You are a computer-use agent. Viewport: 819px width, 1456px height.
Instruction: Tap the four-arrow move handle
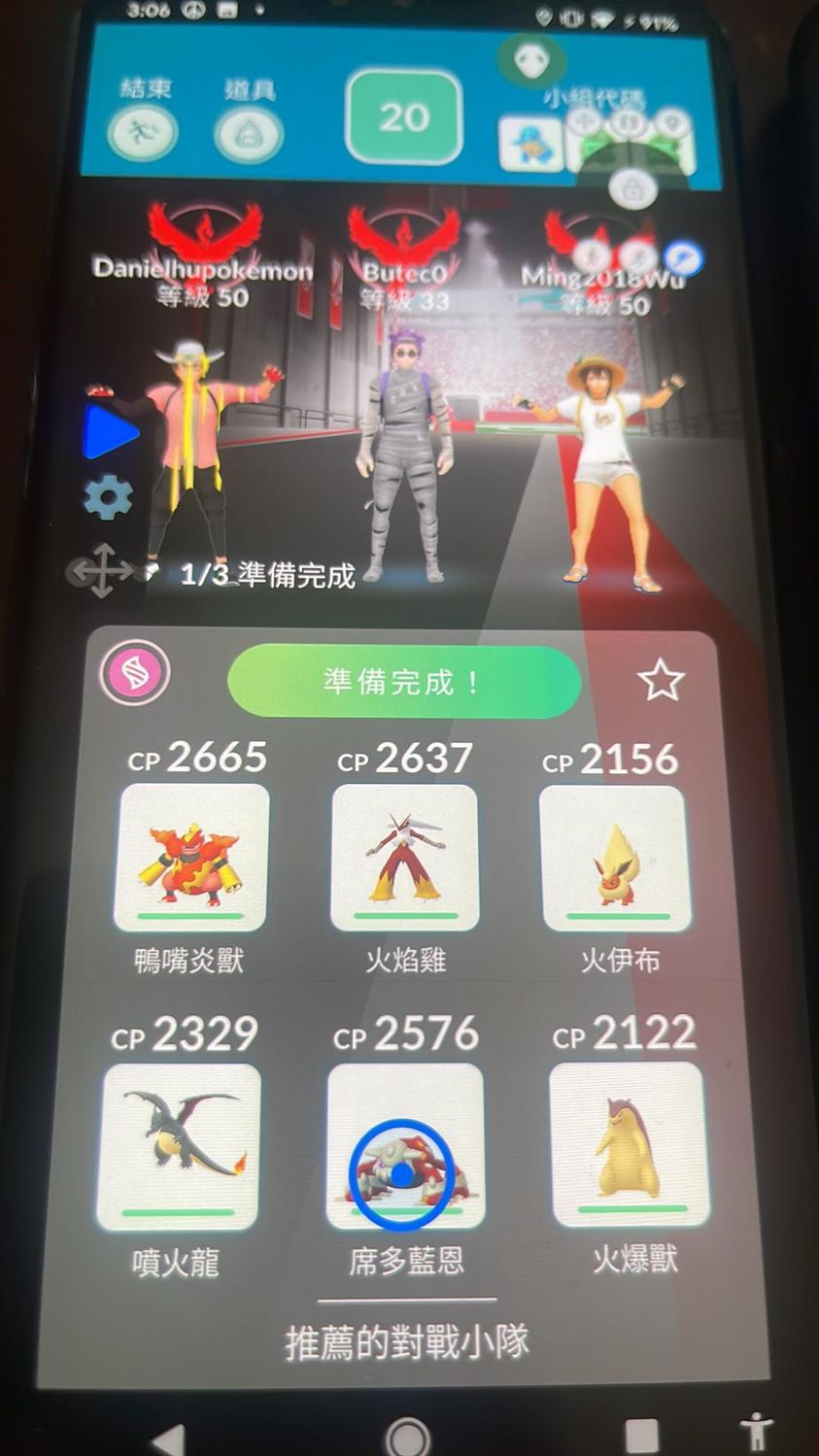click(x=101, y=571)
